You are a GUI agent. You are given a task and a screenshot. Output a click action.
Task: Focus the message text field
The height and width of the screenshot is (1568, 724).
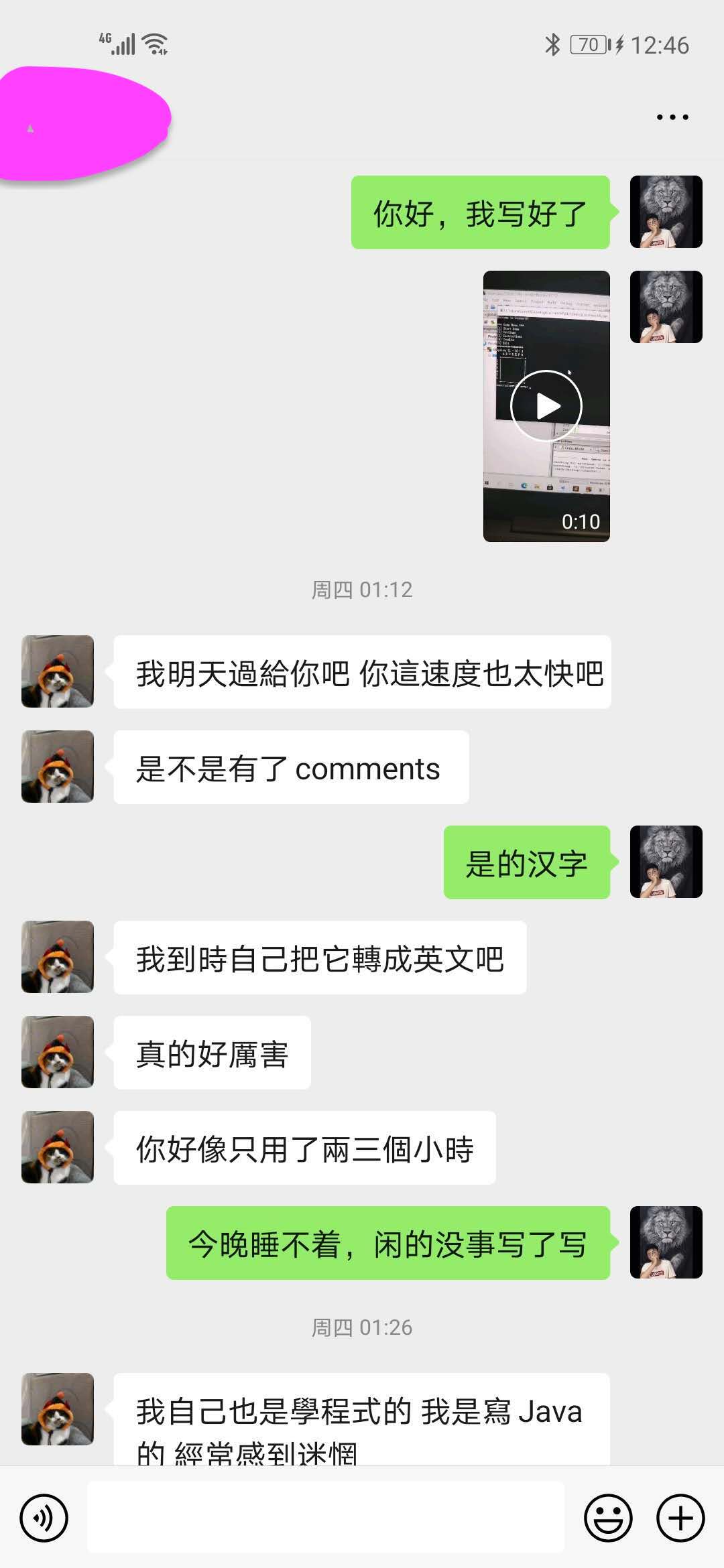tap(326, 1518)
